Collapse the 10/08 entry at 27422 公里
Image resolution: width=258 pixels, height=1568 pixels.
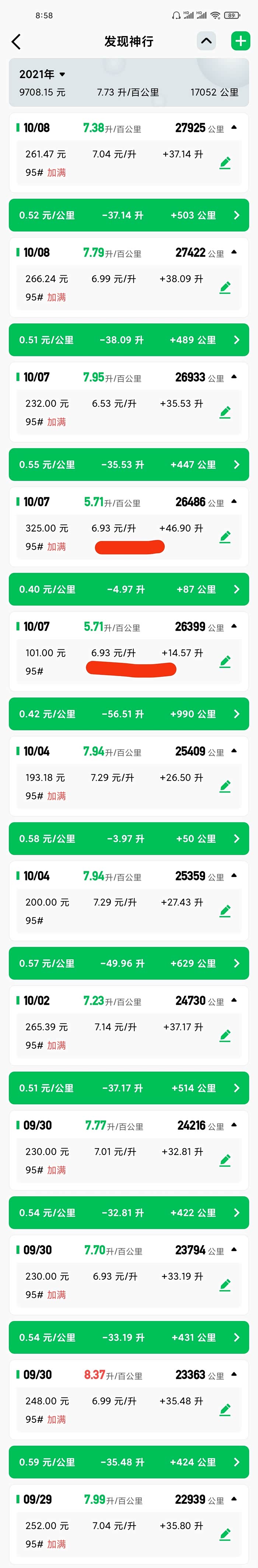click(x=234, y=252)
